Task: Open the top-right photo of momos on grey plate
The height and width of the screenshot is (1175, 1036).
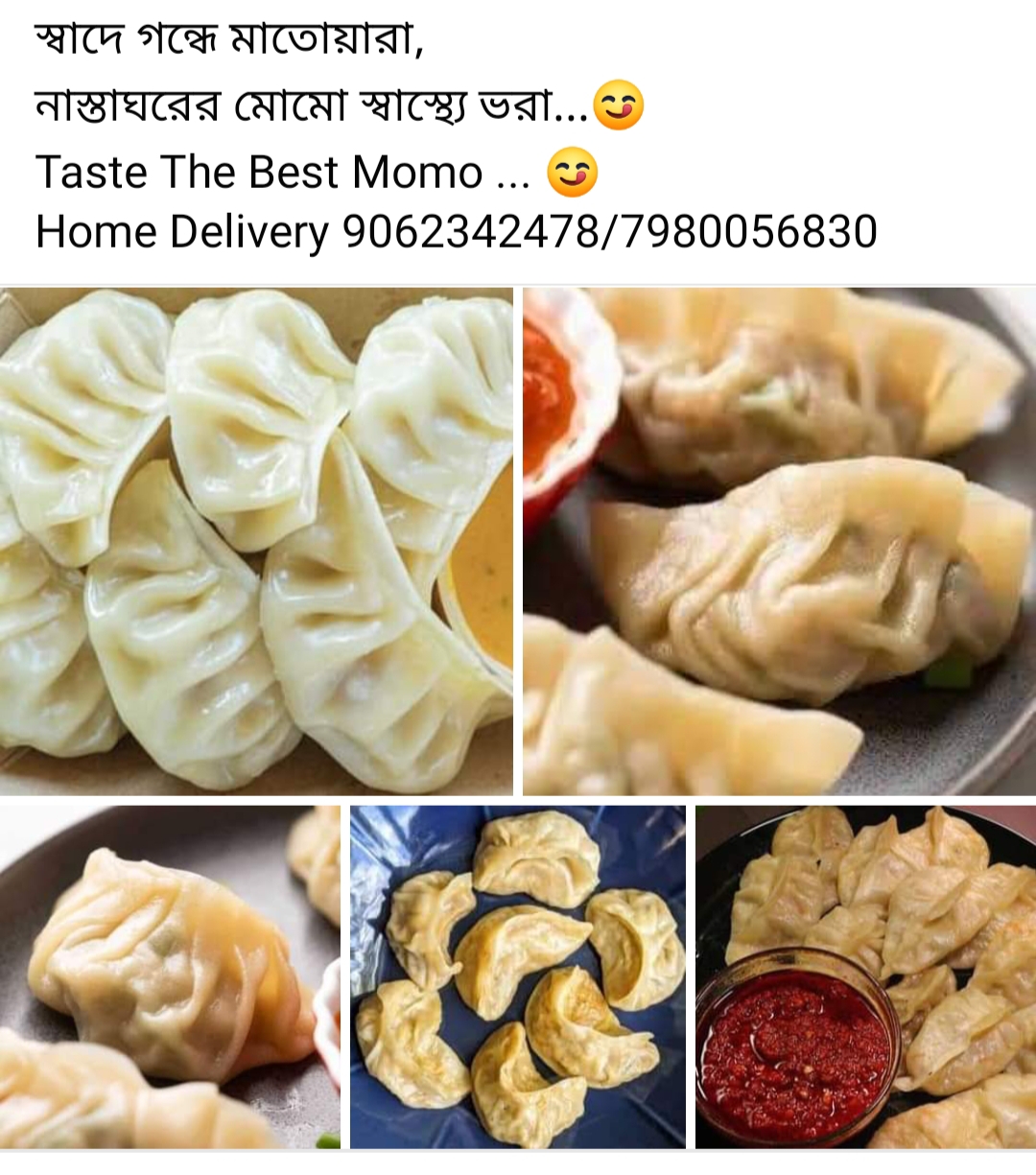Action: tap(779, 541)
